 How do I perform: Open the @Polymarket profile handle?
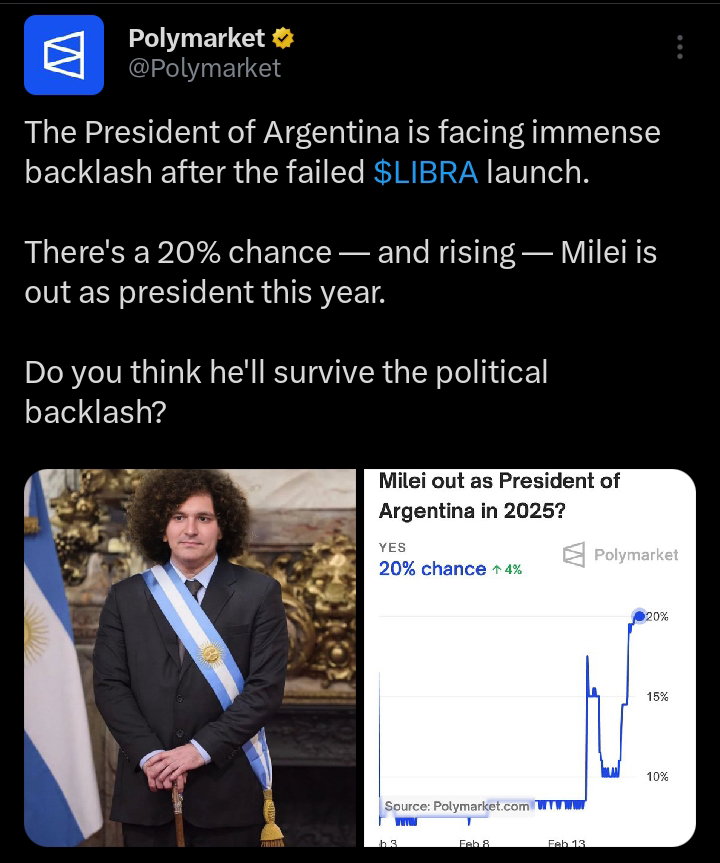[204, 68]
